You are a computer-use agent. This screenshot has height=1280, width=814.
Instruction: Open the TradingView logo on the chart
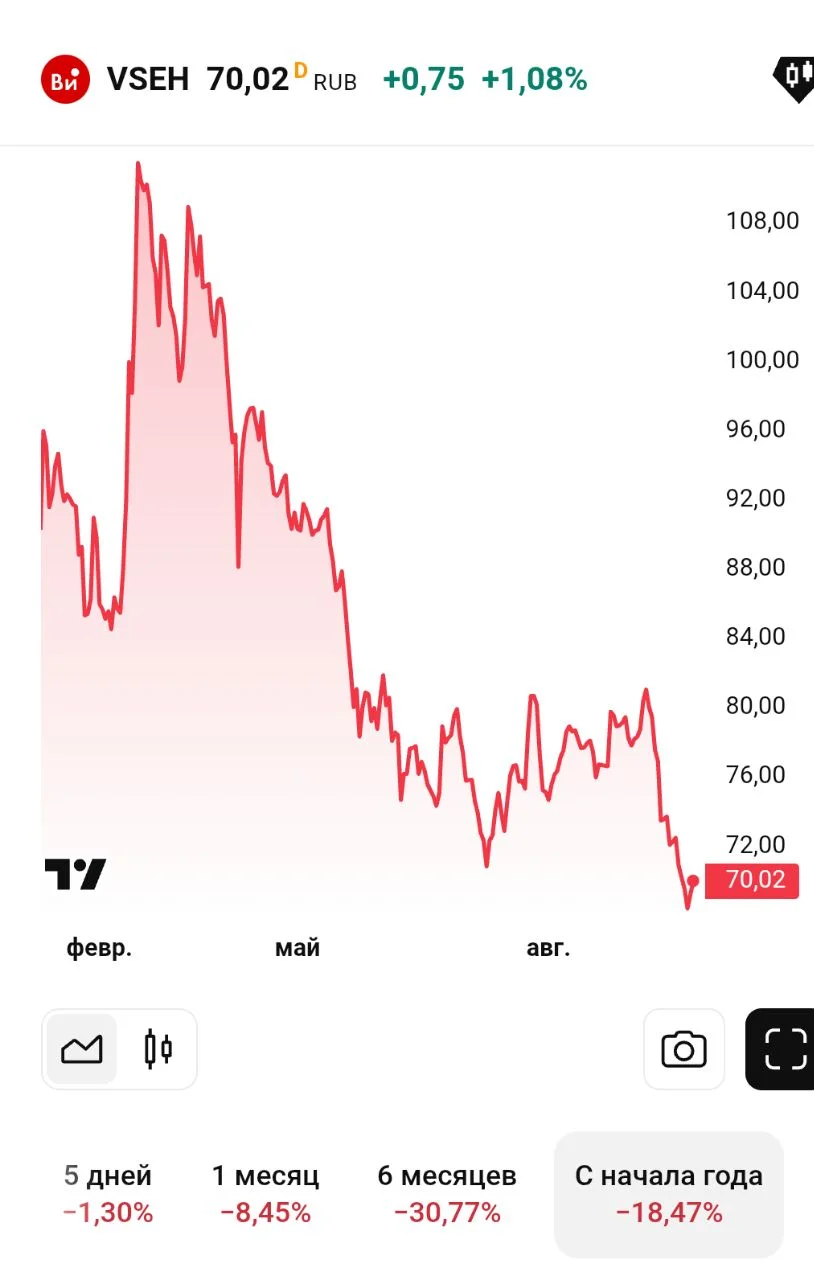pyautogui.click(x=75, y=874)
